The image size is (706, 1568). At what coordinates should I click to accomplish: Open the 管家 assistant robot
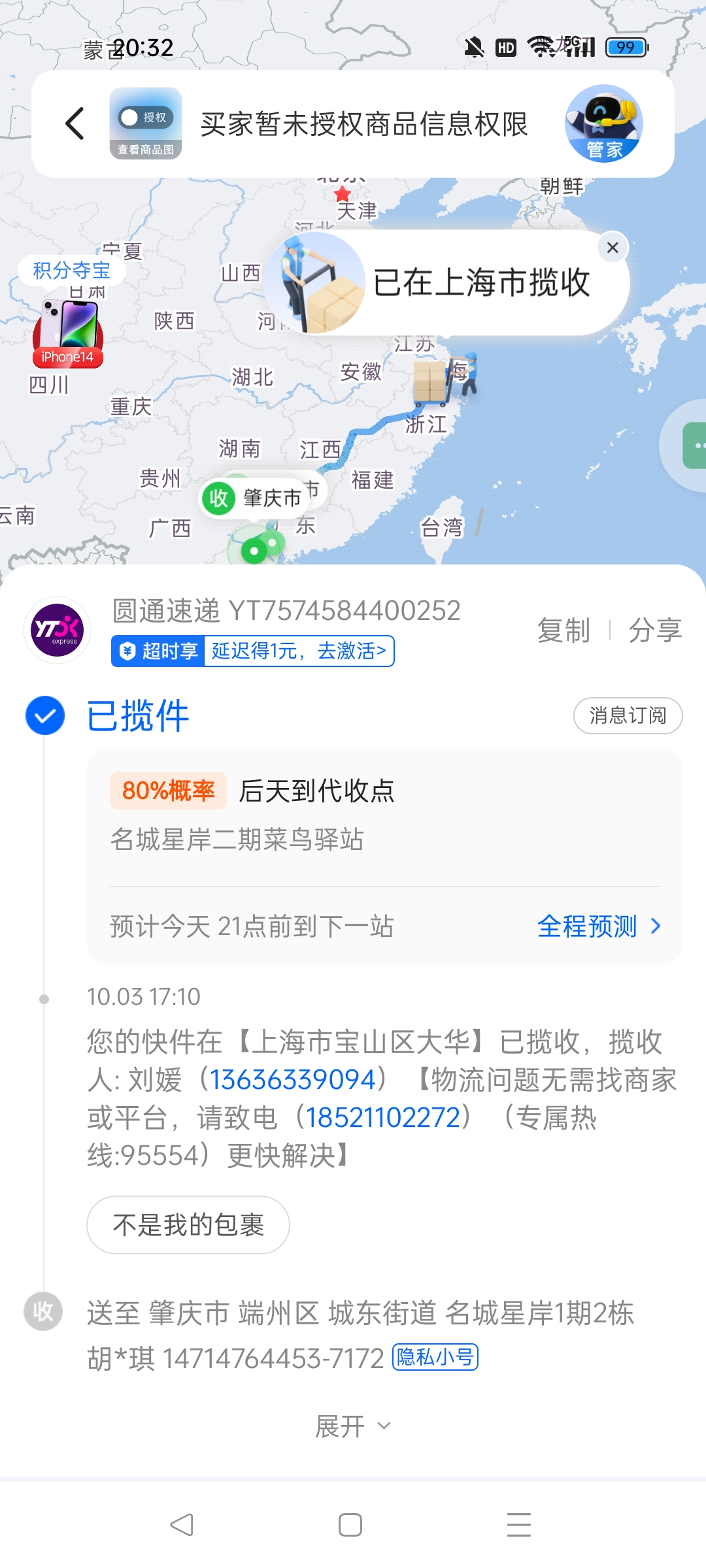603,123
